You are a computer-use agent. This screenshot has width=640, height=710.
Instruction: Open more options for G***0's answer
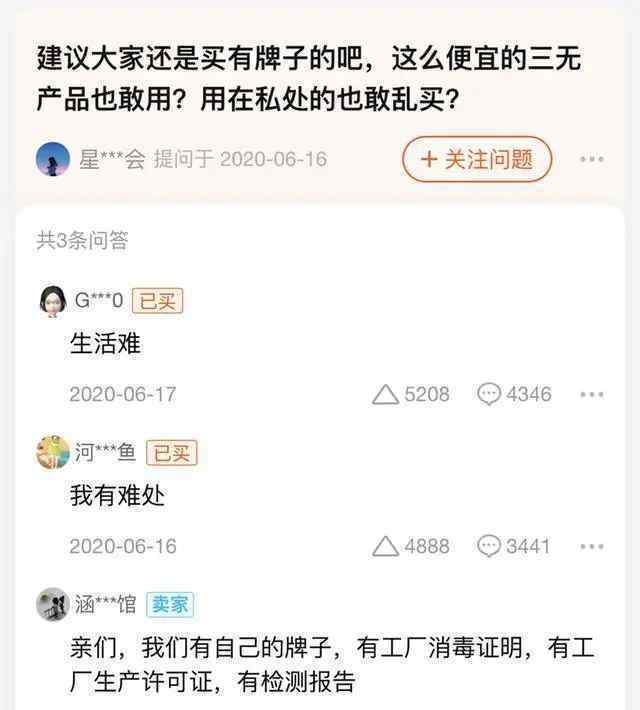(592, 394)
